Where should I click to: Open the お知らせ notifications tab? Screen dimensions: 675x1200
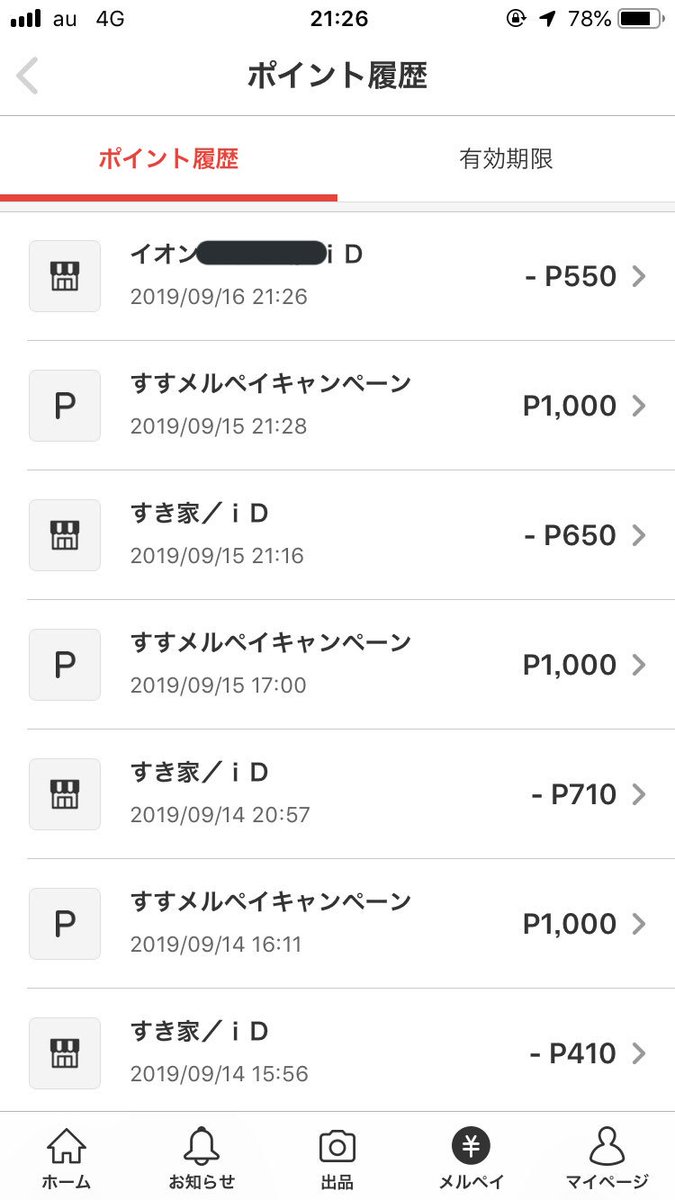202,1157
